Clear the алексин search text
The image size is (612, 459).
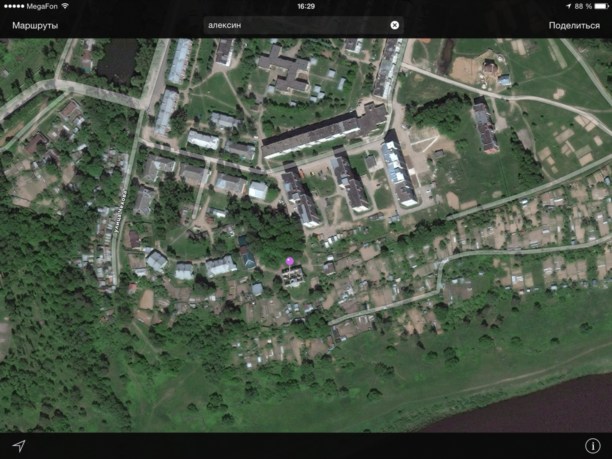[x=394, y=25]
